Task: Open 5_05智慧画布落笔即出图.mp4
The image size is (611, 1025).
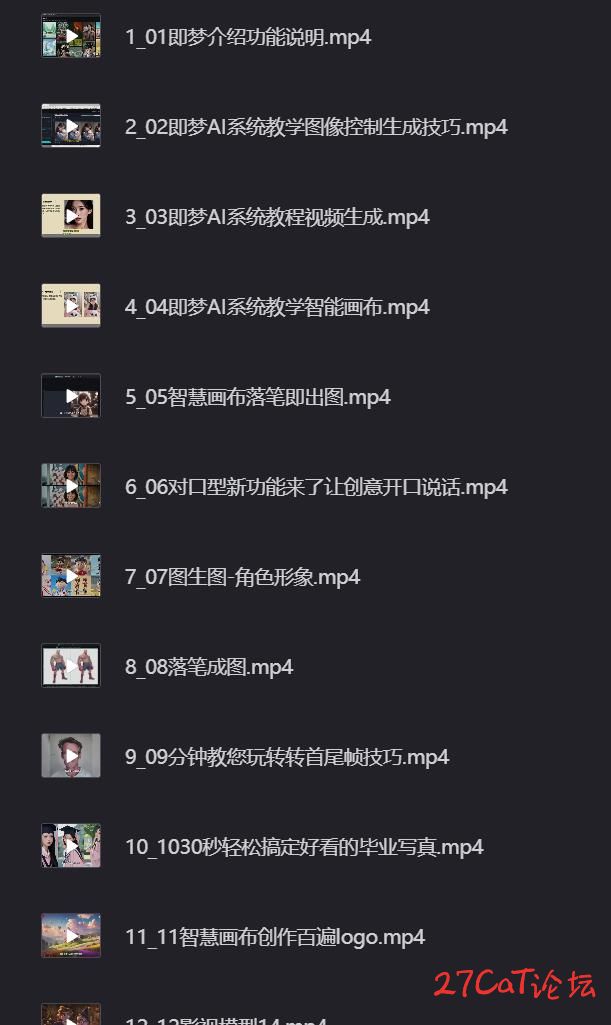Action: coord(257,397)
